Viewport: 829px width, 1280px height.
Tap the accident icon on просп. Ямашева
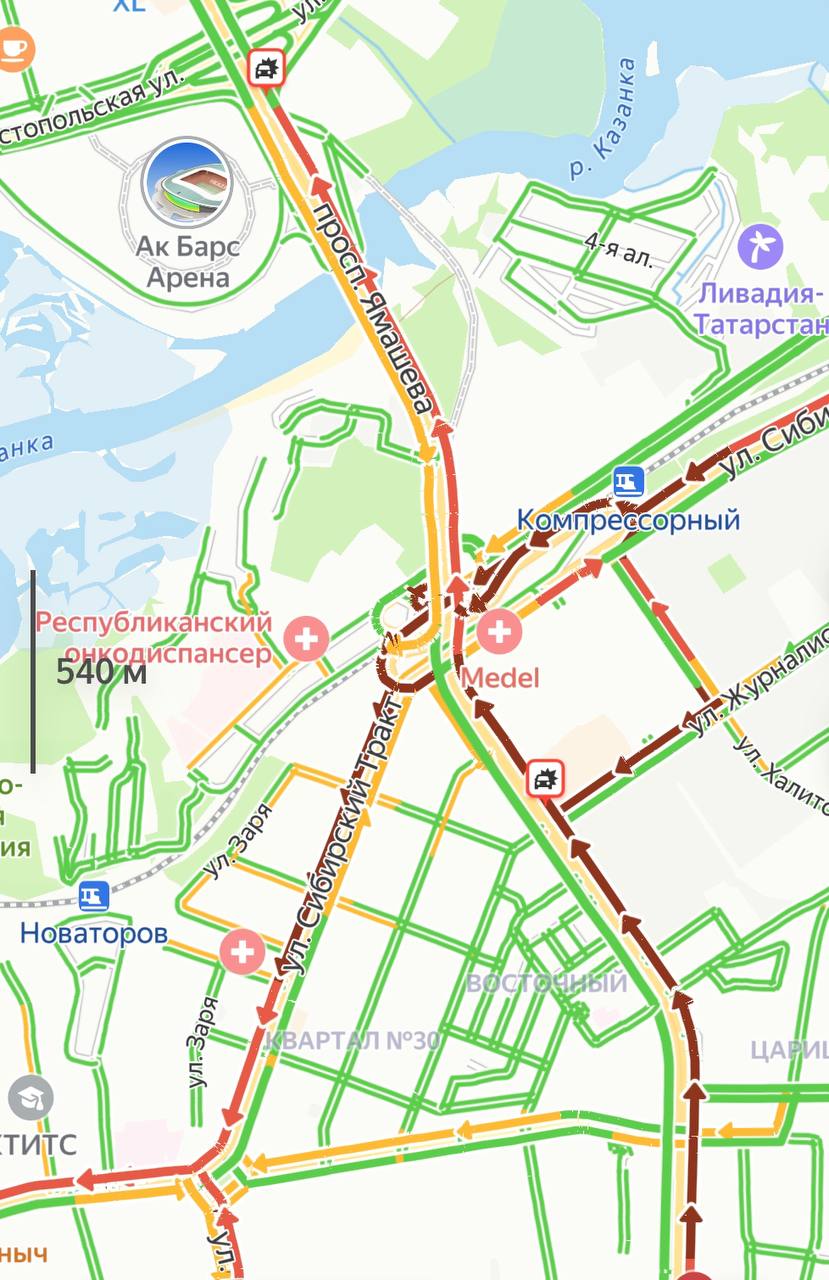point(267,69)
